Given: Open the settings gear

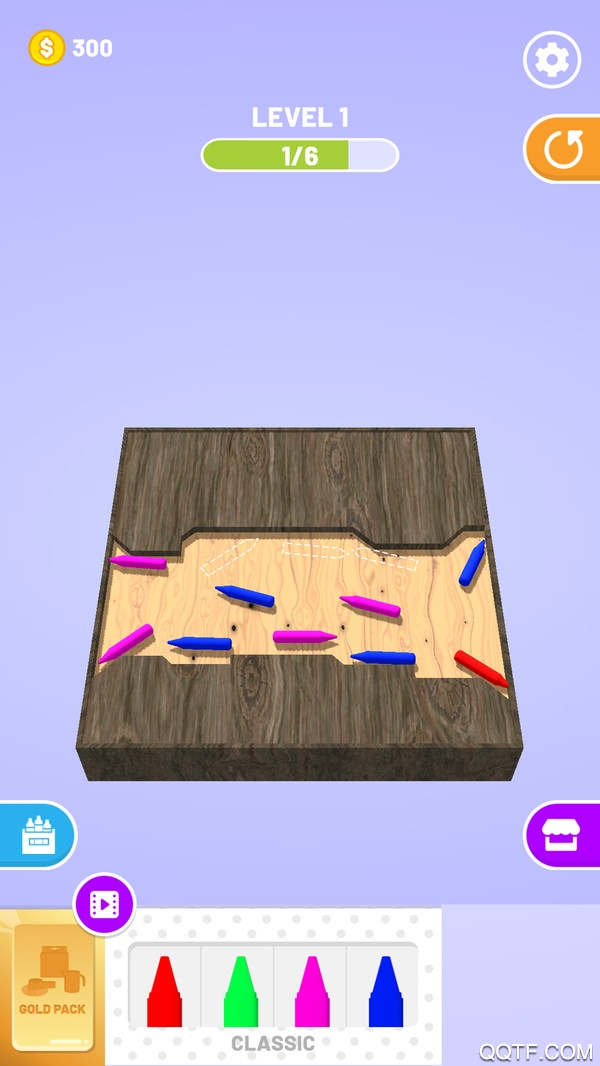Looking at the screenshot, I should tap(552, 61).
